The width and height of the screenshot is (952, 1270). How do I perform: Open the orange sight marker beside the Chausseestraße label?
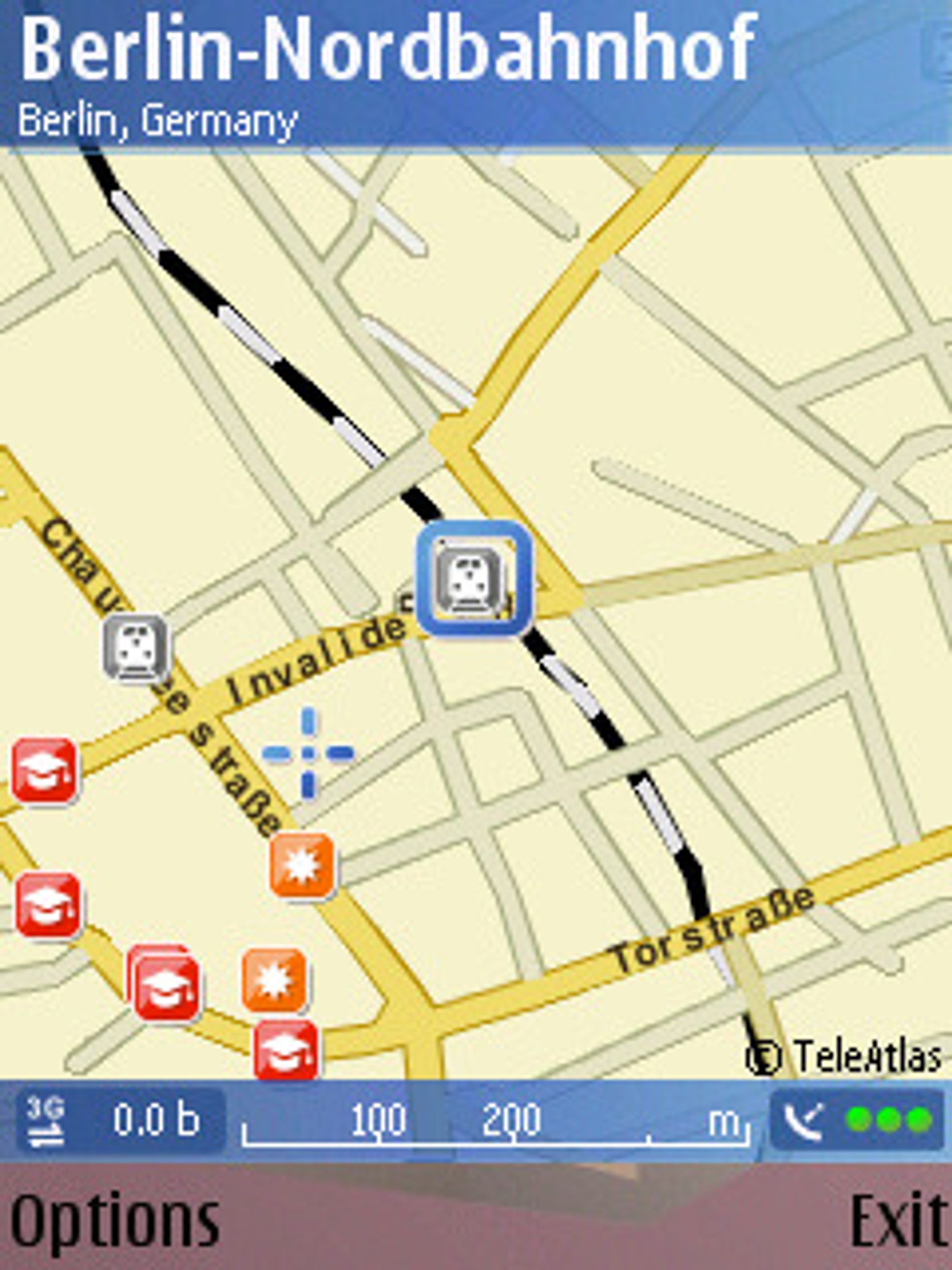[x=302, y=866]
